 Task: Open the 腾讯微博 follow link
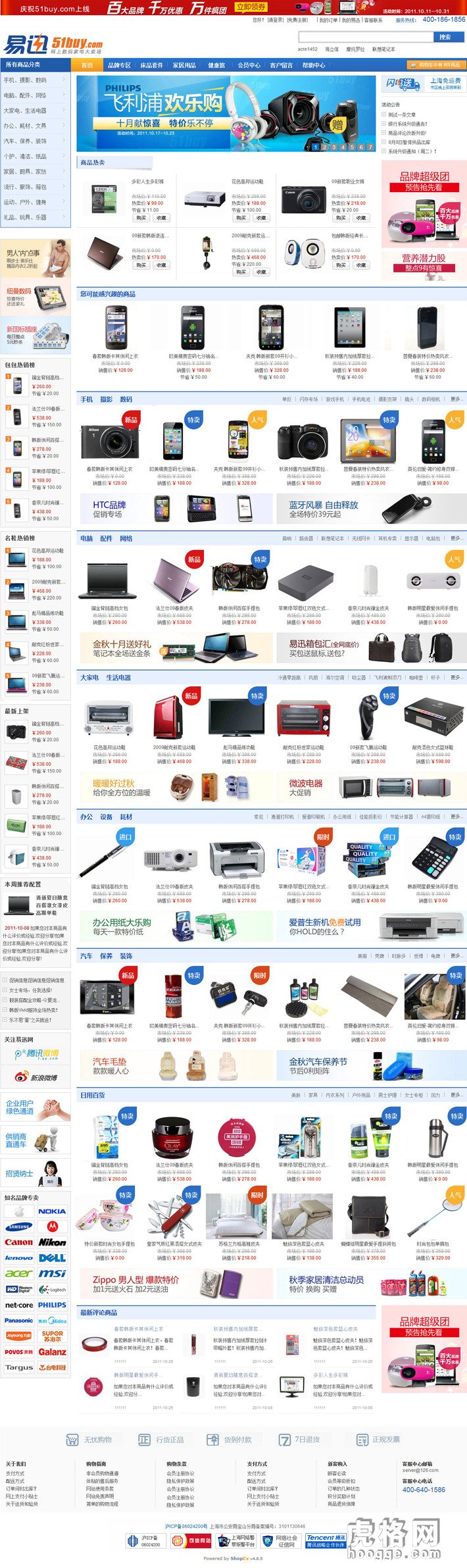click(x=36, y=1054)
